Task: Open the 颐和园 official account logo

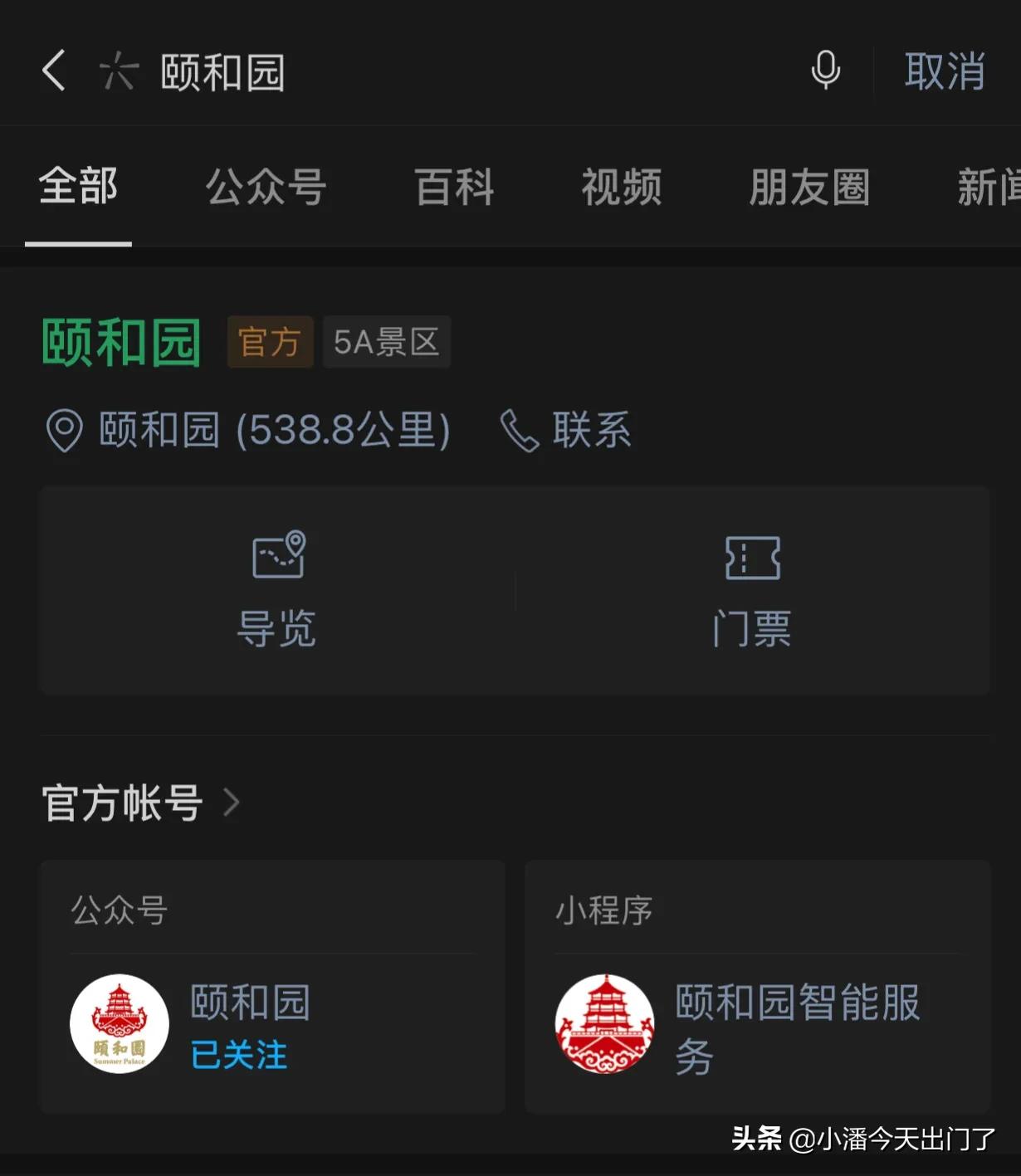Action: click(119, 1025)
